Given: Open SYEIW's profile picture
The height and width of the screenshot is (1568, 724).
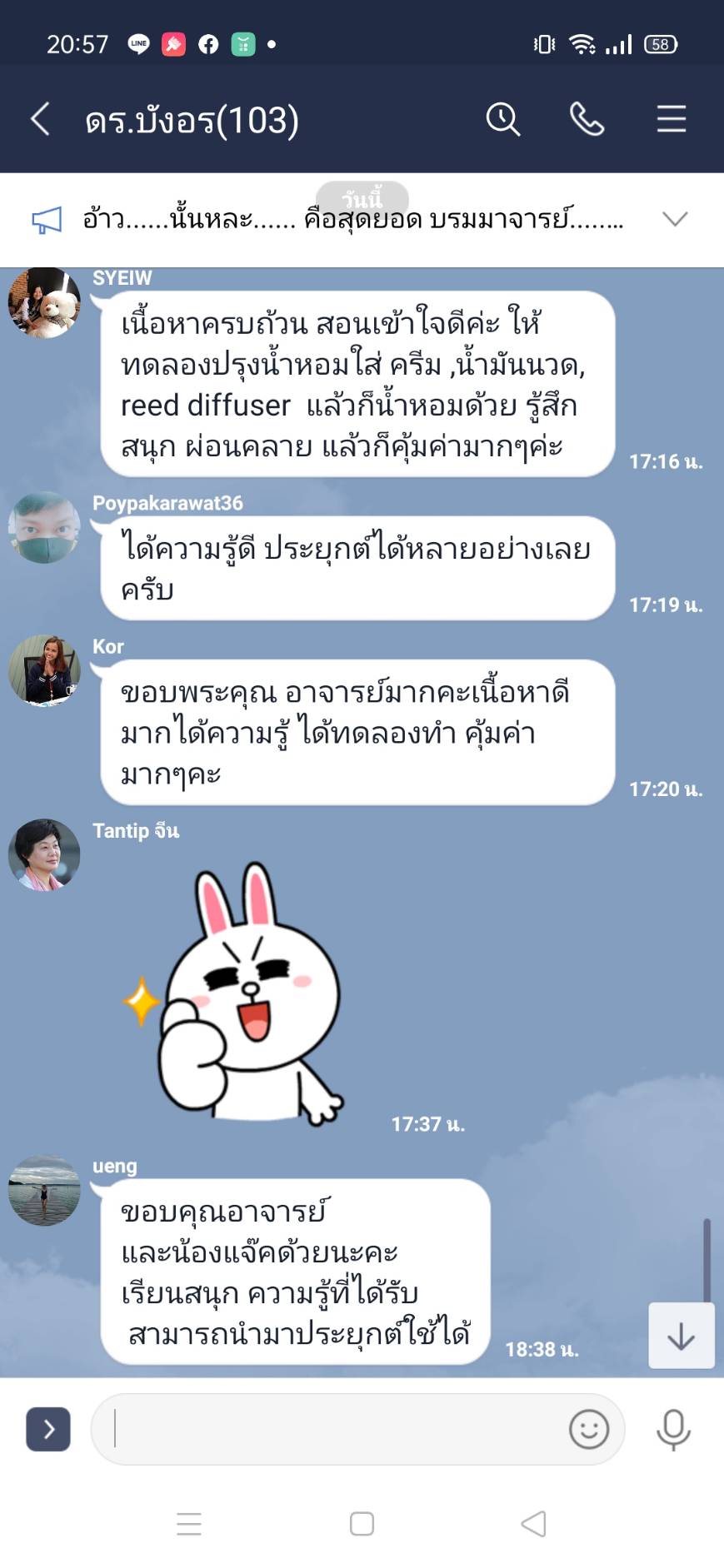Looking at the screenshot, I should coord(44,301).
